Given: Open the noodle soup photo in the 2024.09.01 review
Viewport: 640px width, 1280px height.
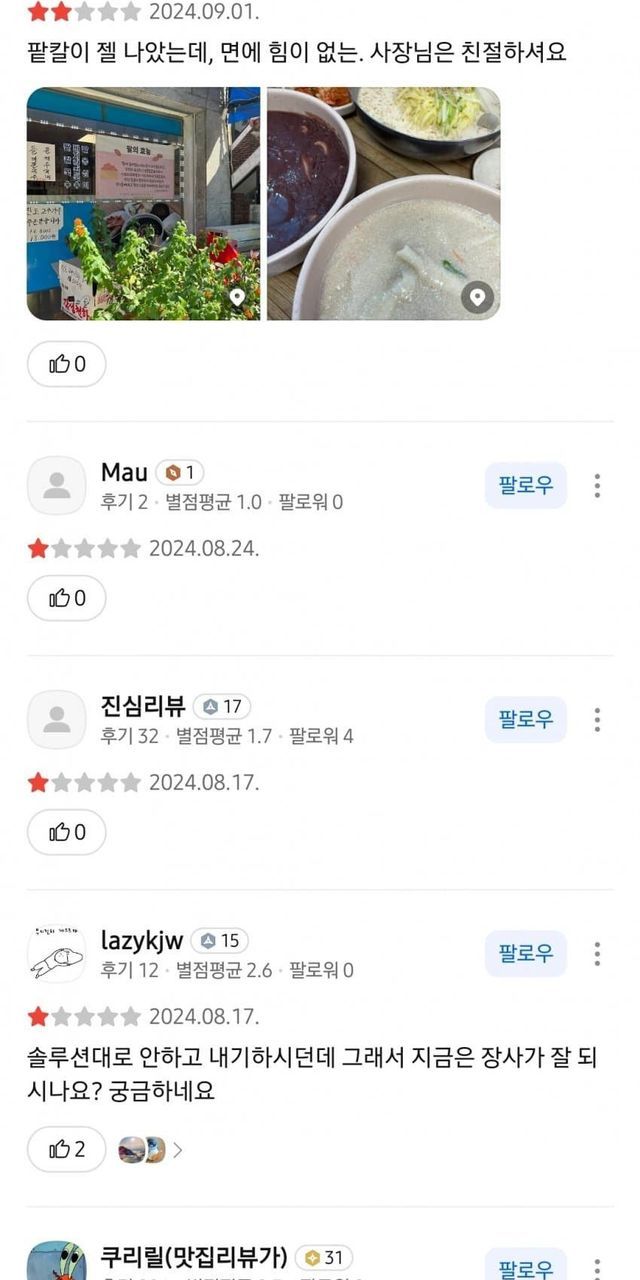Looking at the screenshot, I should coord(383,203).
